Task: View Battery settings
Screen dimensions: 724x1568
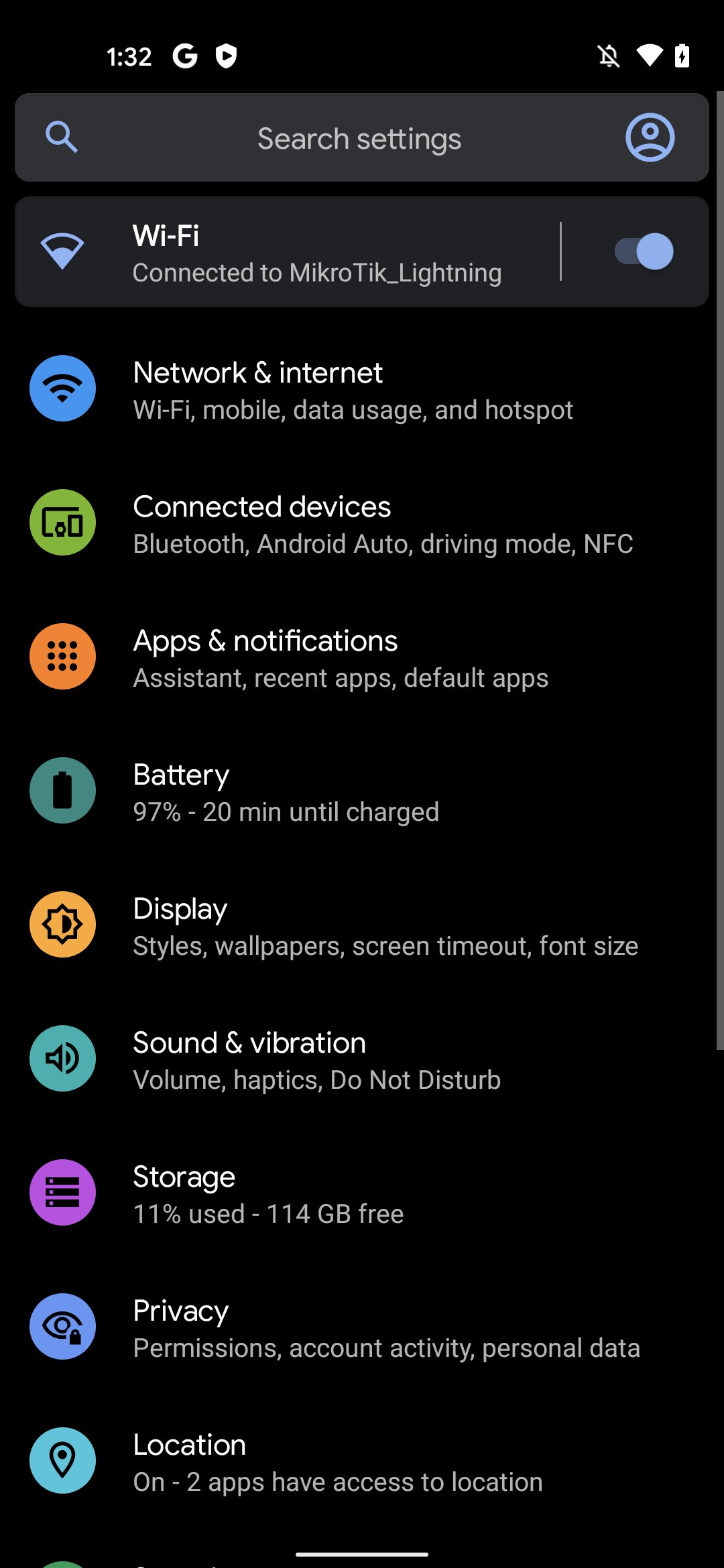Action: click(362, 791)
